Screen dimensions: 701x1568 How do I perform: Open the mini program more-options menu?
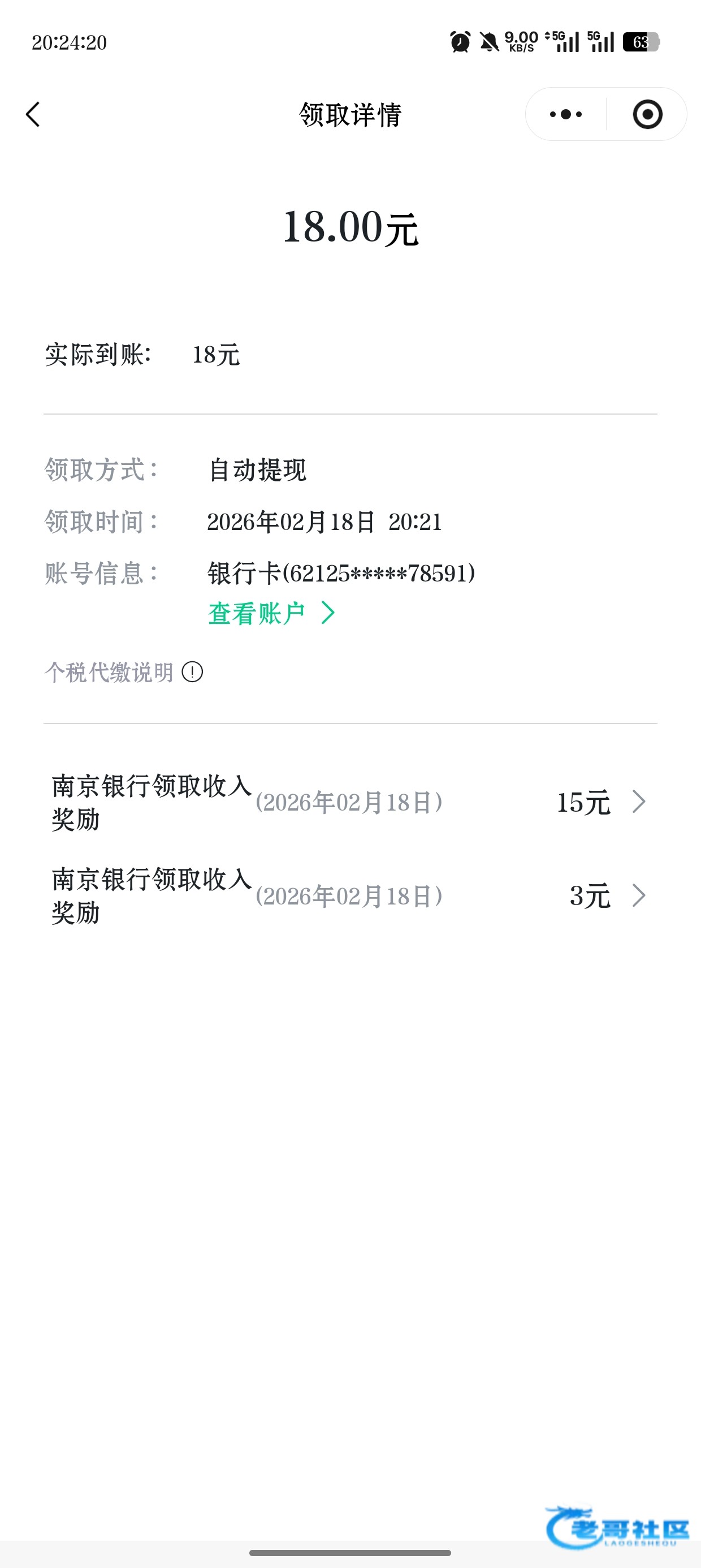point(565,114)
